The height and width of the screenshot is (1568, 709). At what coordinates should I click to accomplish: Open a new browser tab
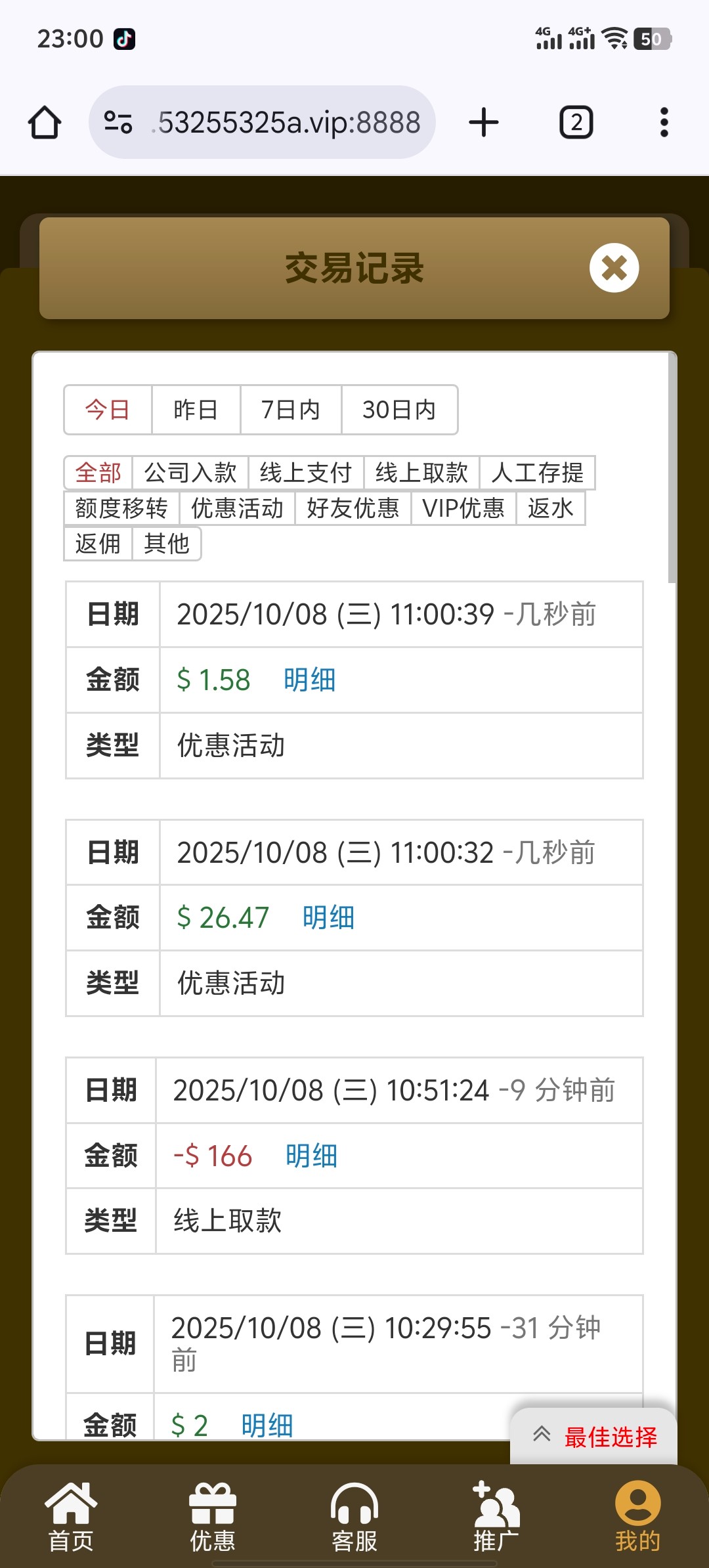tap(484, 123)
